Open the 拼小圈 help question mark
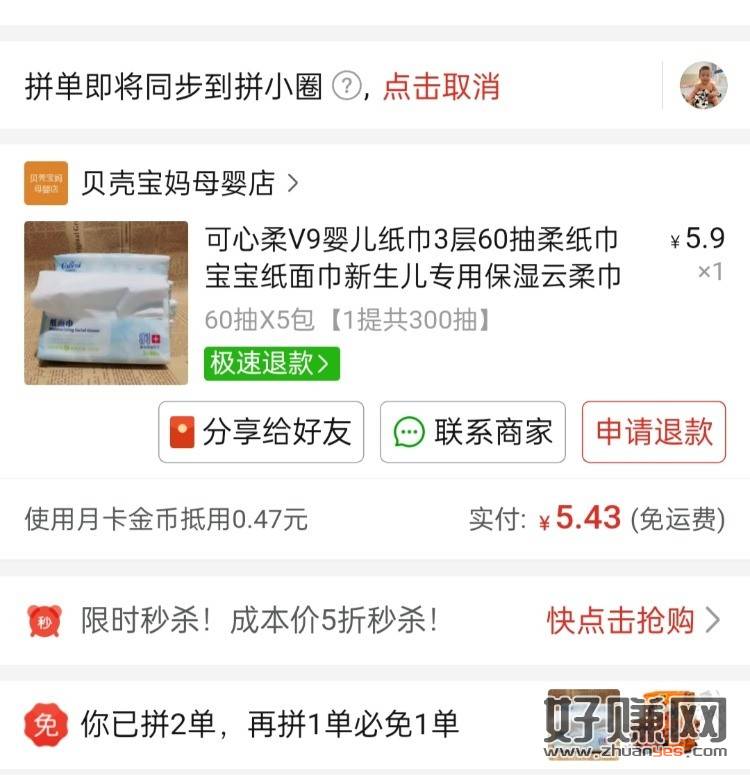This screenshot has width=750, height=775. 345,87
